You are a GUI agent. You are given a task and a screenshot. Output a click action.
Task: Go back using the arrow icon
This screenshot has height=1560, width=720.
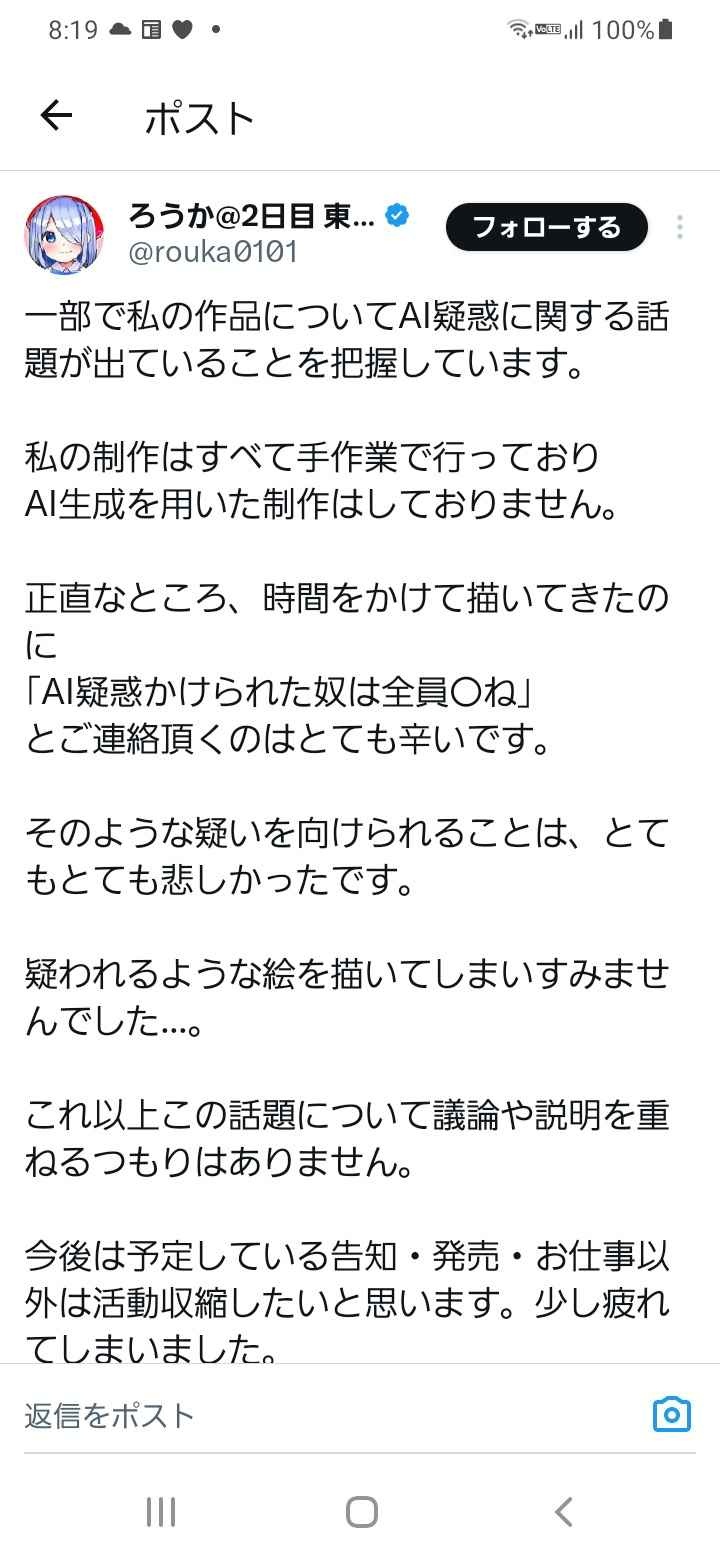(56, 117)
